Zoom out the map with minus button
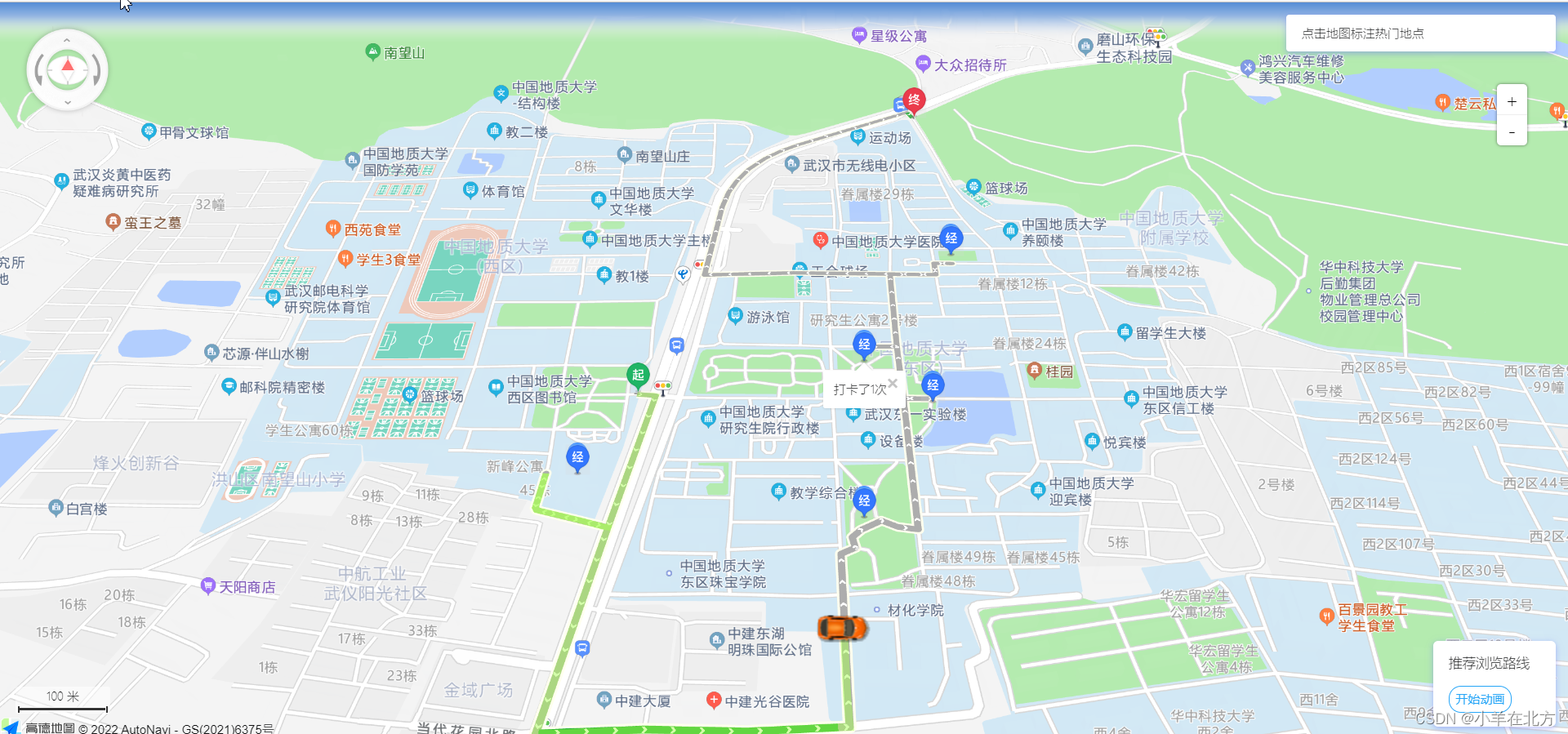Viewport: 1568px width, 734px height. pyautogui.click(x=1512, y=131)
